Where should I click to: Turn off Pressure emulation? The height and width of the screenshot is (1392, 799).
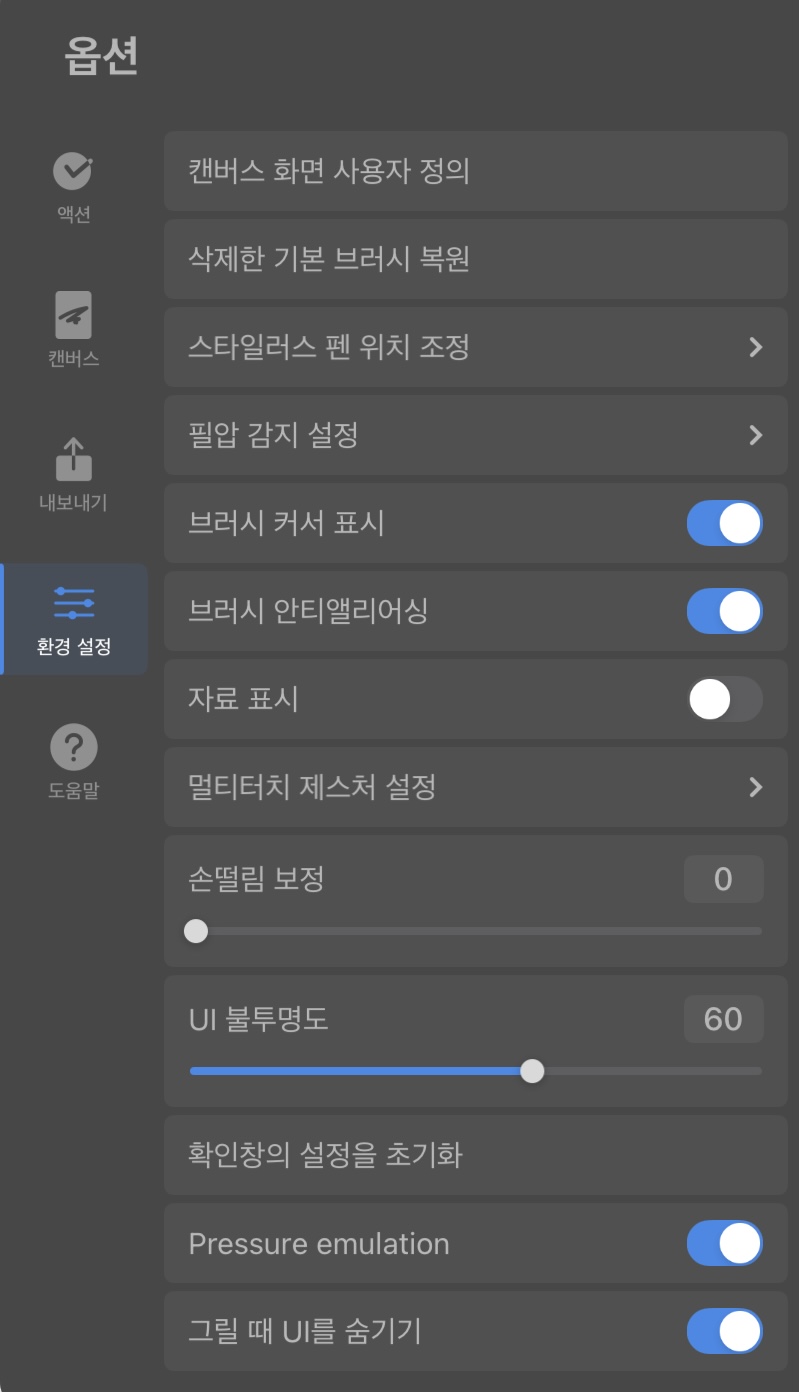point(724,1244)
